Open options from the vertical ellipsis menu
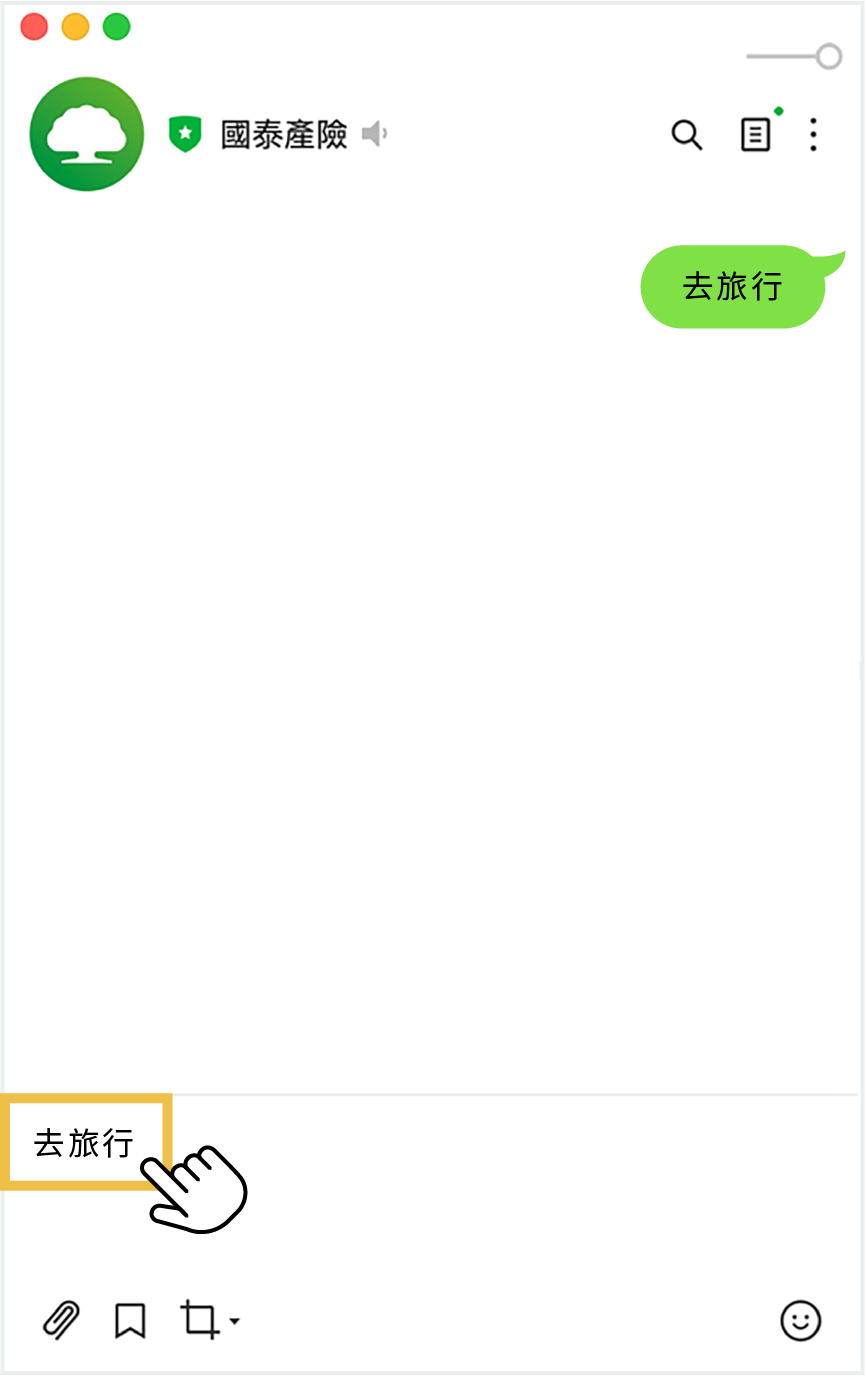This screenshot has height=1376, width=865. point(813,135)
